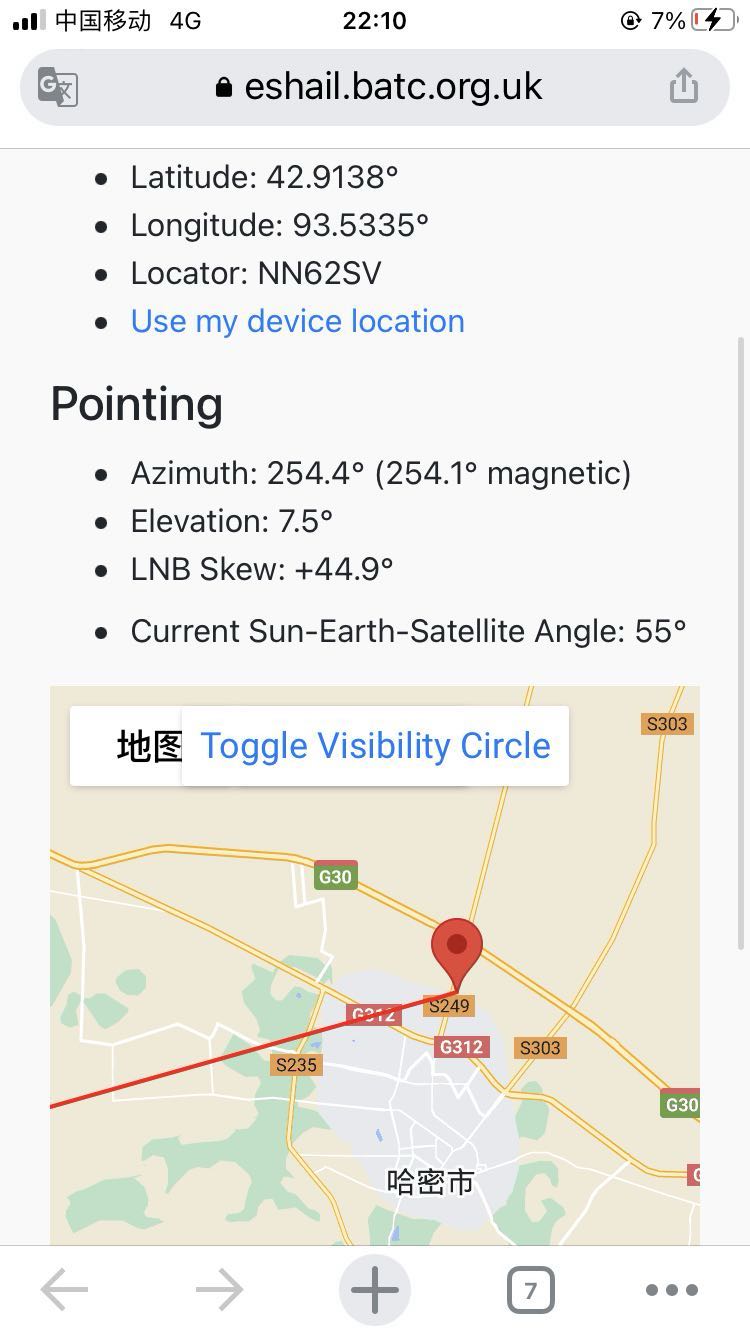Image resolution: width=750 pixels, height=1334 pixels.
Task: Tap the red location marker on map
Action: click(x=457, y=952)
